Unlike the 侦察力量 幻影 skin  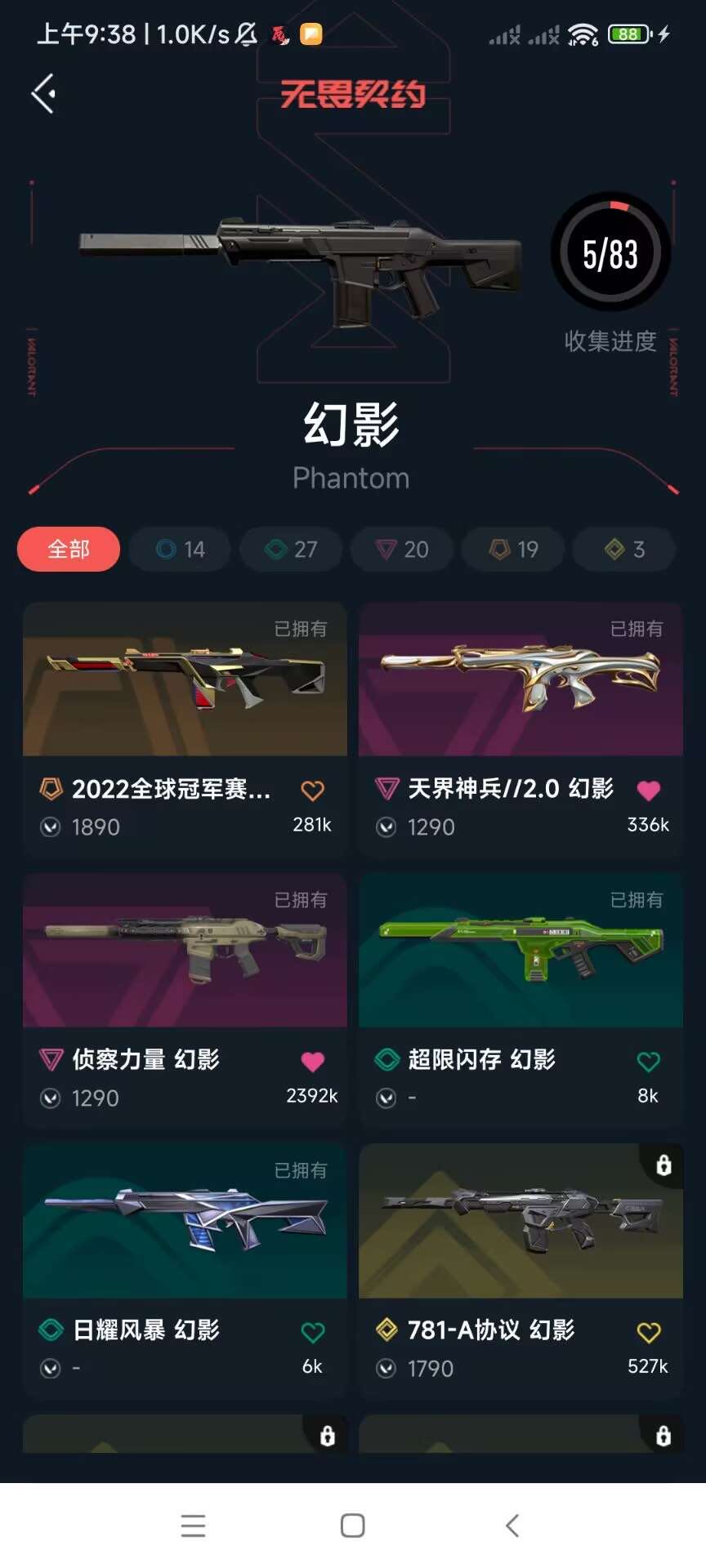[x=312, y=1062]
